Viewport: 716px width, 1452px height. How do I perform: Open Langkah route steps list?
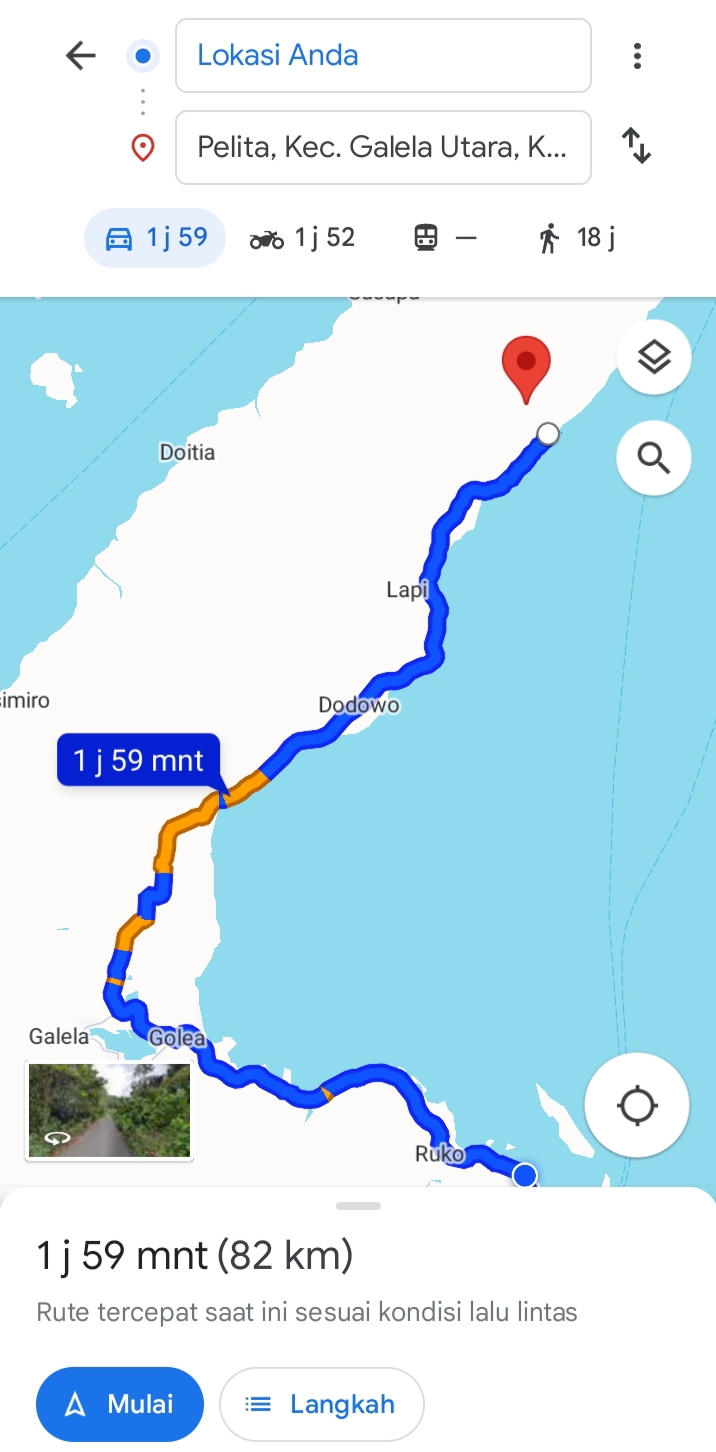(x=322, y=1404)
